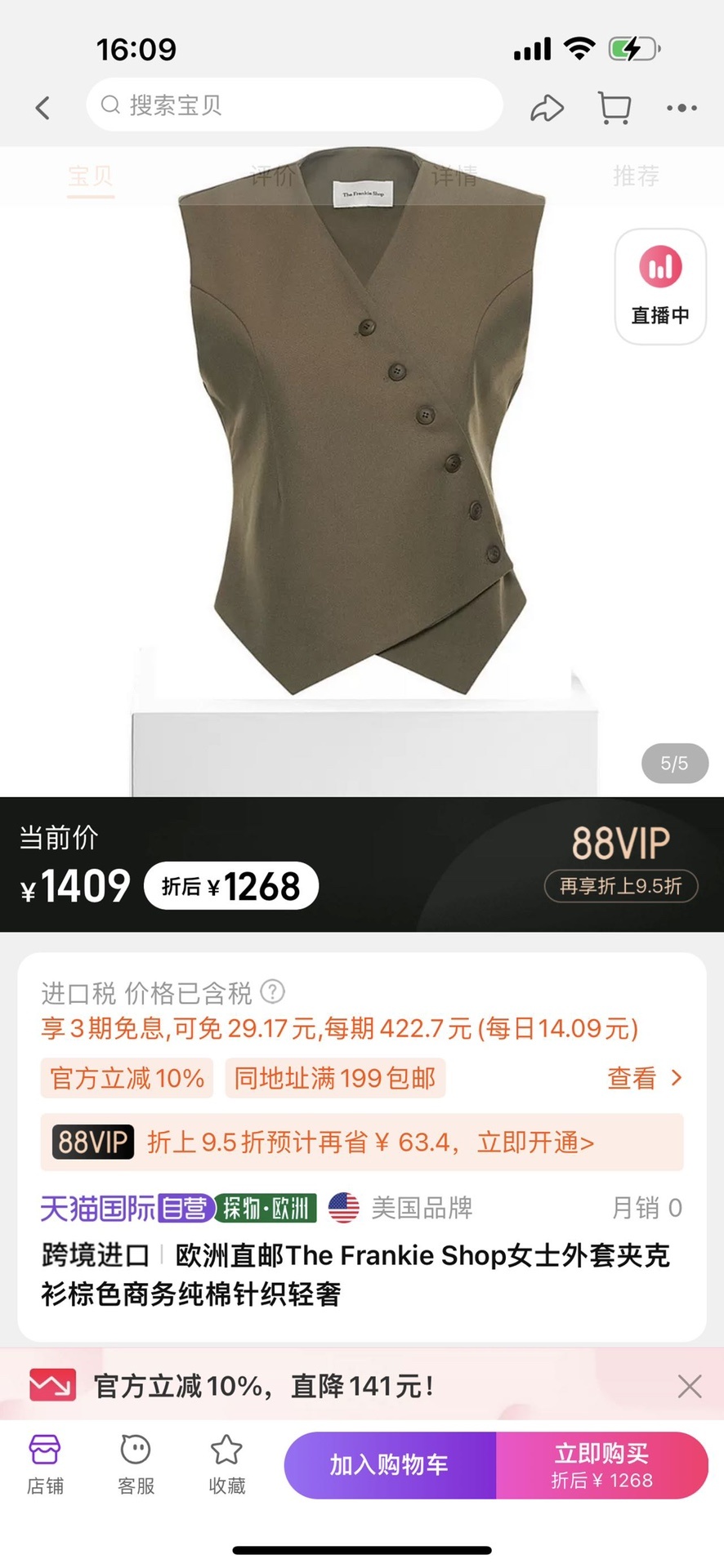The height and width of the screenshot is (1568, 724).
Task: Dismiss the 官方立减10% banner
Action: point(690,1386)
